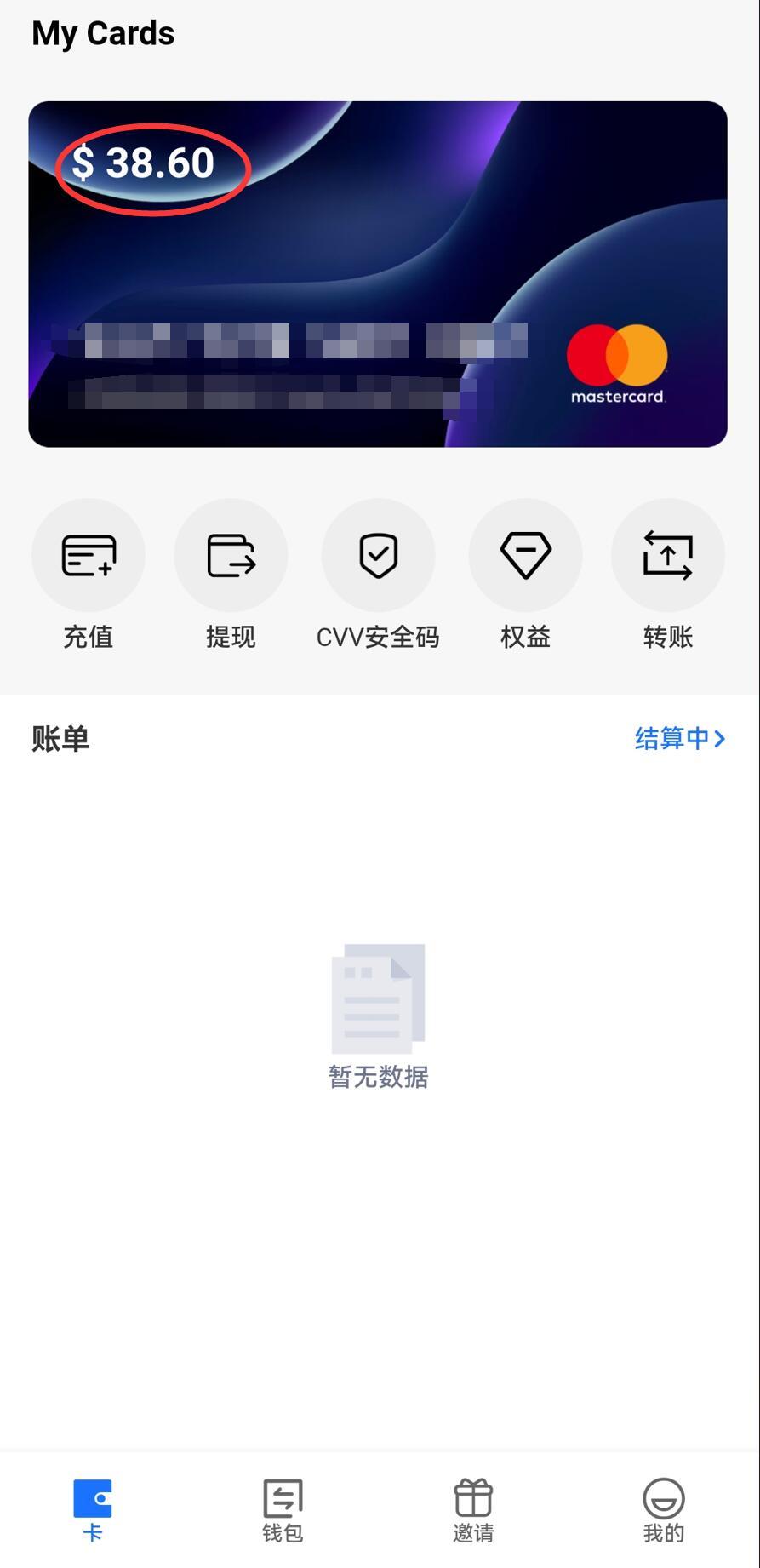Switch to the 钱包 wallet tab

point(283,1510)
